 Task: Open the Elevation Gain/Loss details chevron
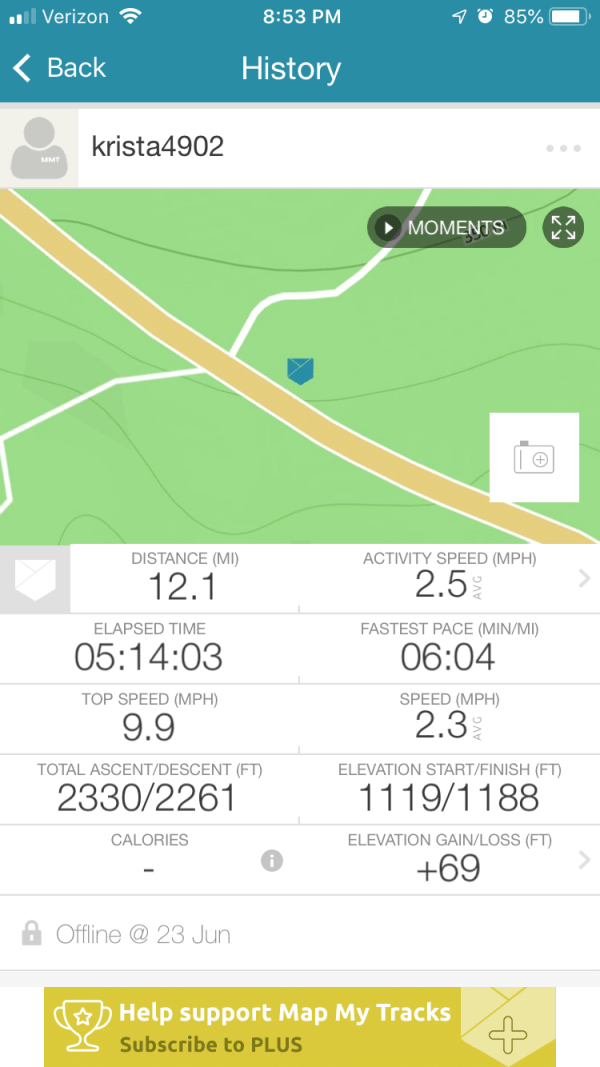coord(584,860)
